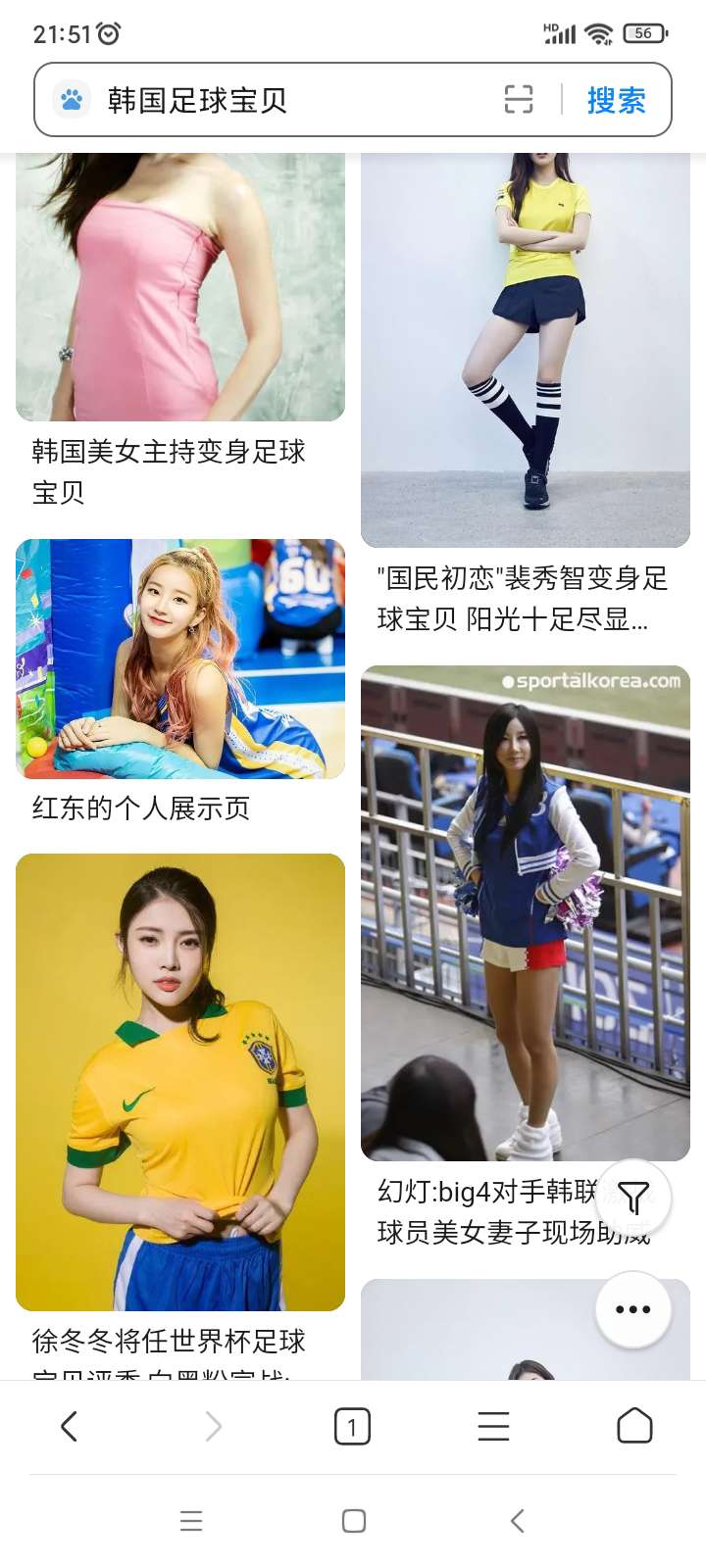Open the "国民初恋"裴秀智变身足球宝贝 image result
Viewport: 706px width, 1568px height.
click(x=525, y=353)
